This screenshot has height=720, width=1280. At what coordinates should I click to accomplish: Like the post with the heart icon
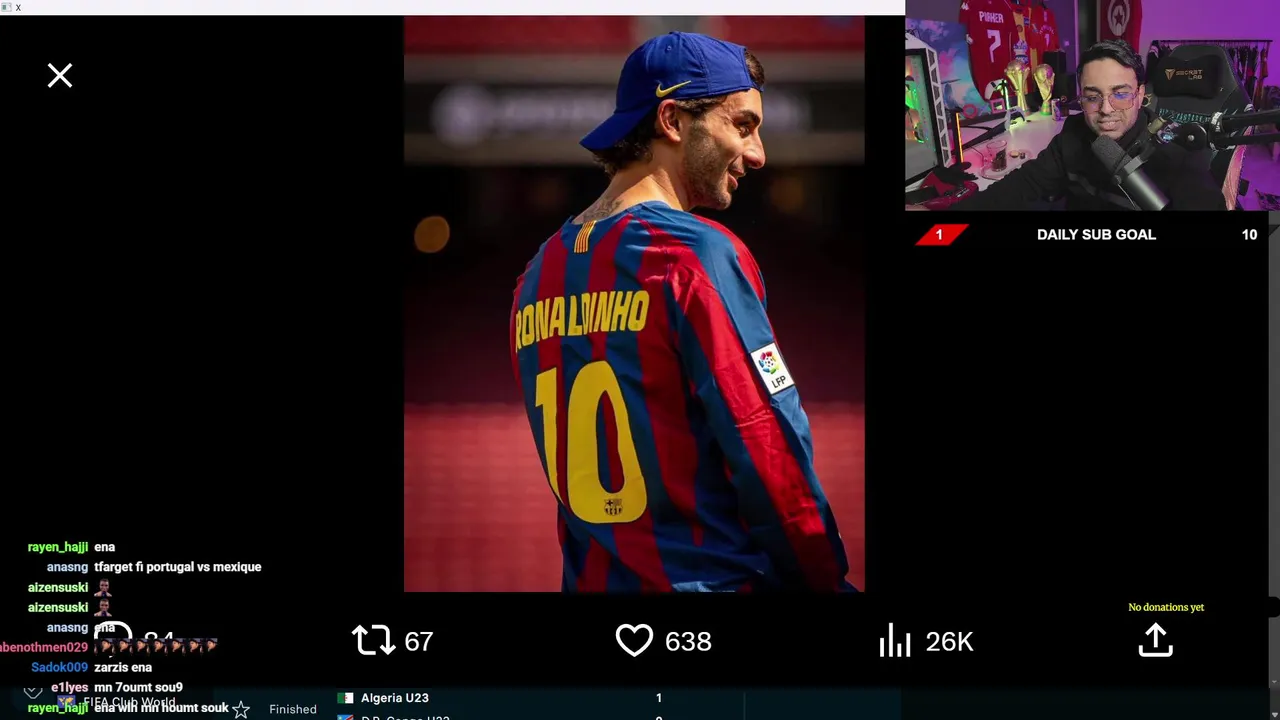point(634,641)
